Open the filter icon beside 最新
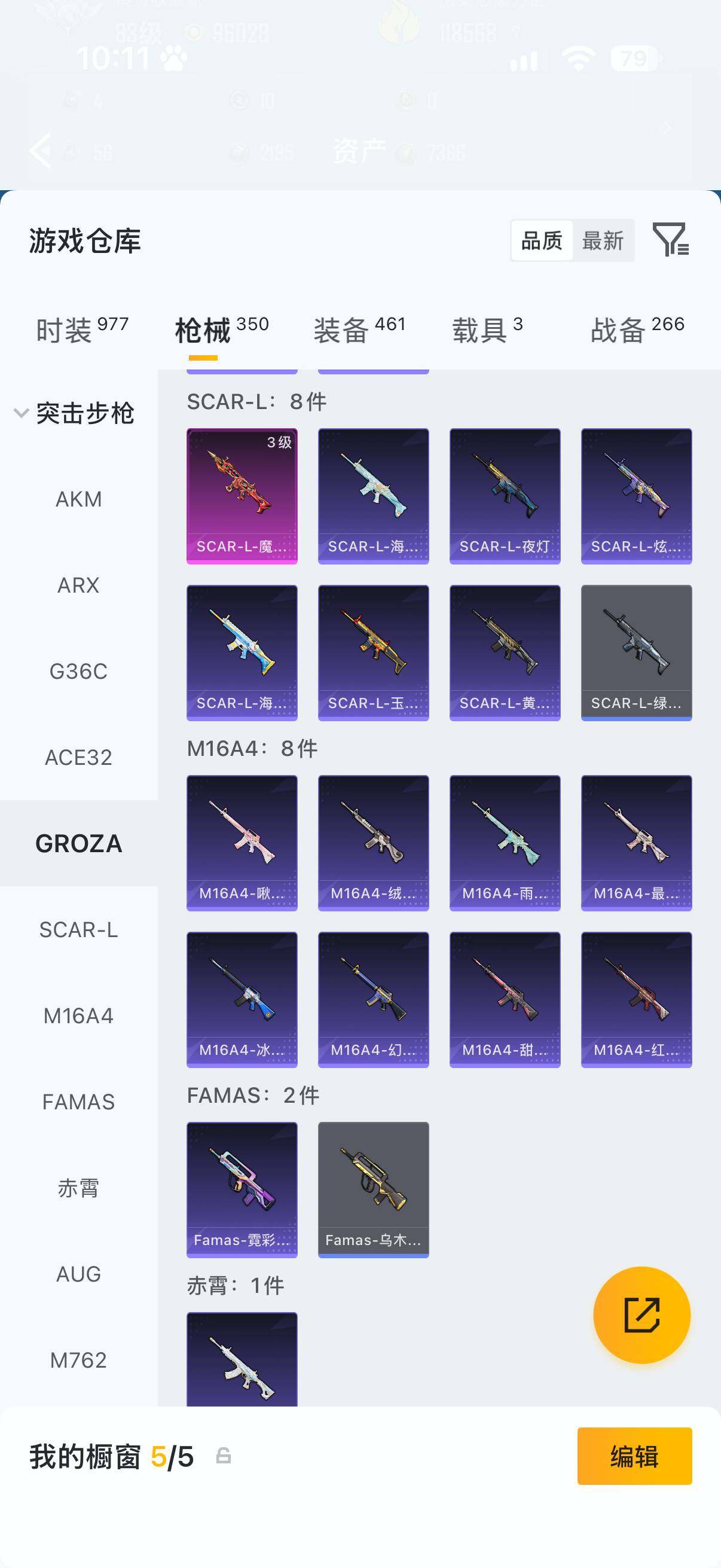Image resolution: width=721 pixels, height=1568 pixels. 671,239
